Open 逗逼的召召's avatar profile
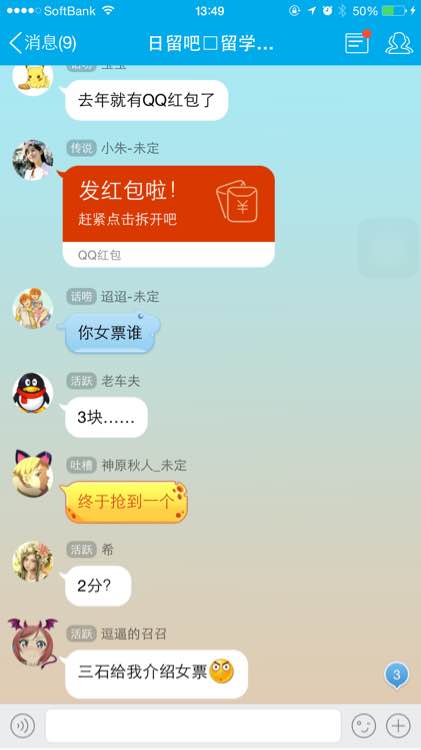The image size is (421, 750). 33,643
